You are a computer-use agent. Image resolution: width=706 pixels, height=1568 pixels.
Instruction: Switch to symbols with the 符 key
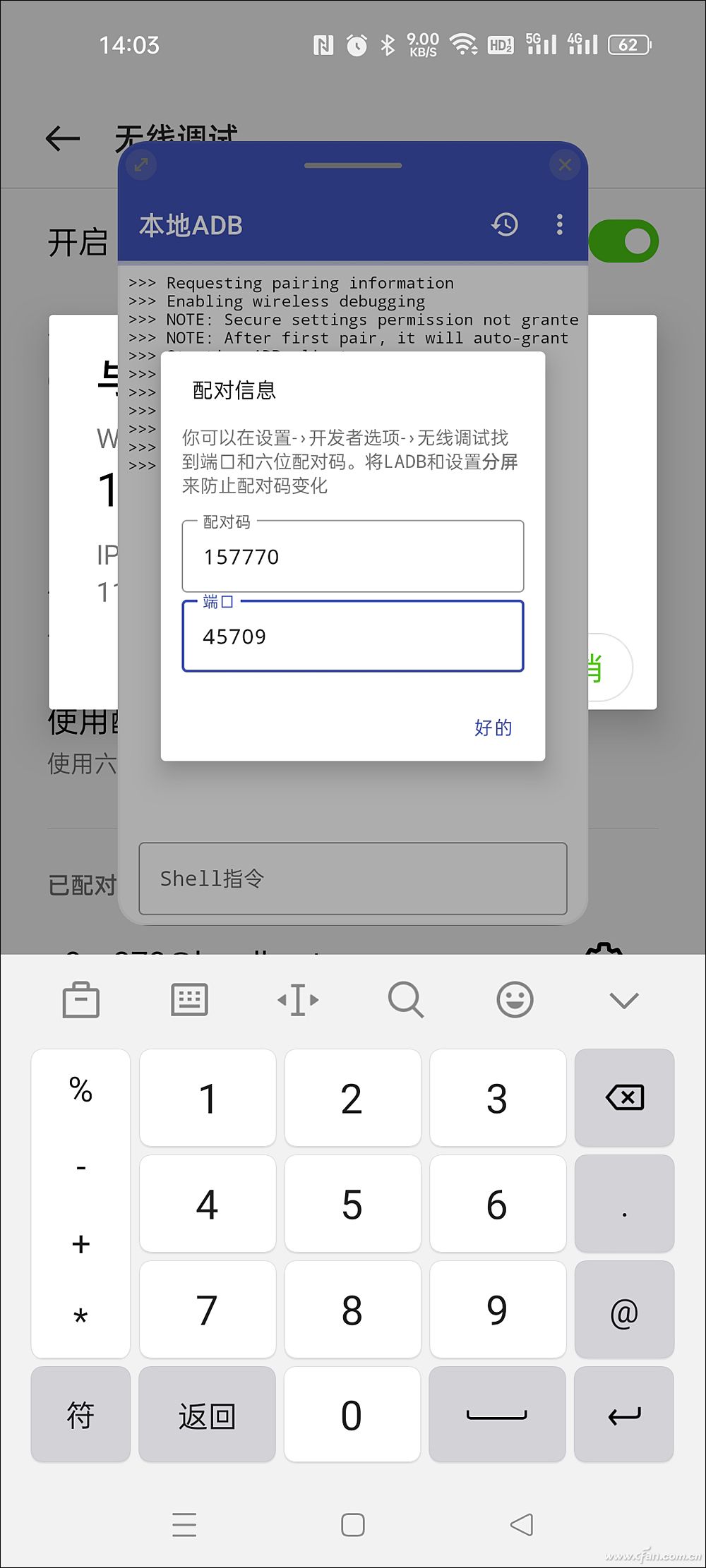80,1415
